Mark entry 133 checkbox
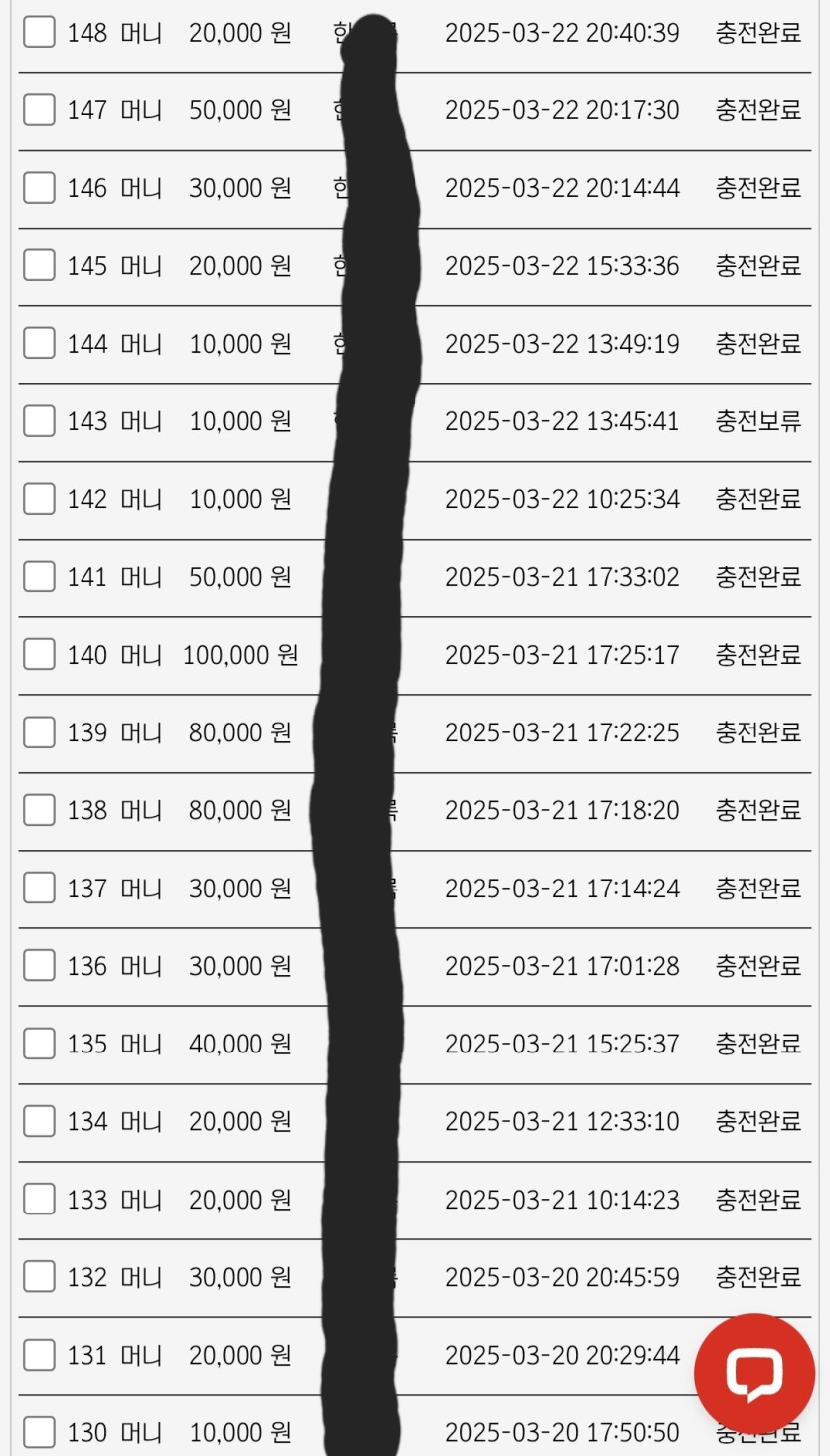This screenshot has width=830, height=1456. tap(39, 1199)
